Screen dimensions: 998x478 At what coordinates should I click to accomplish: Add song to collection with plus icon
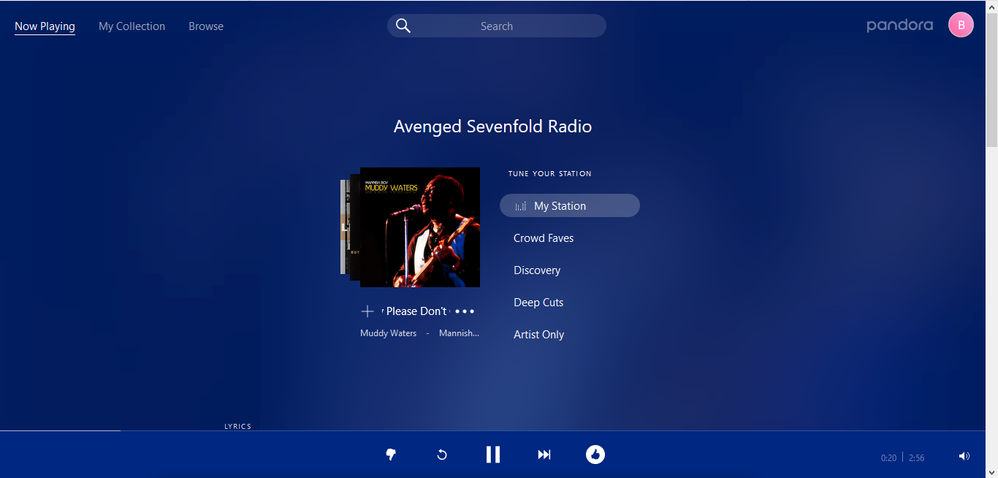[367, 311]
